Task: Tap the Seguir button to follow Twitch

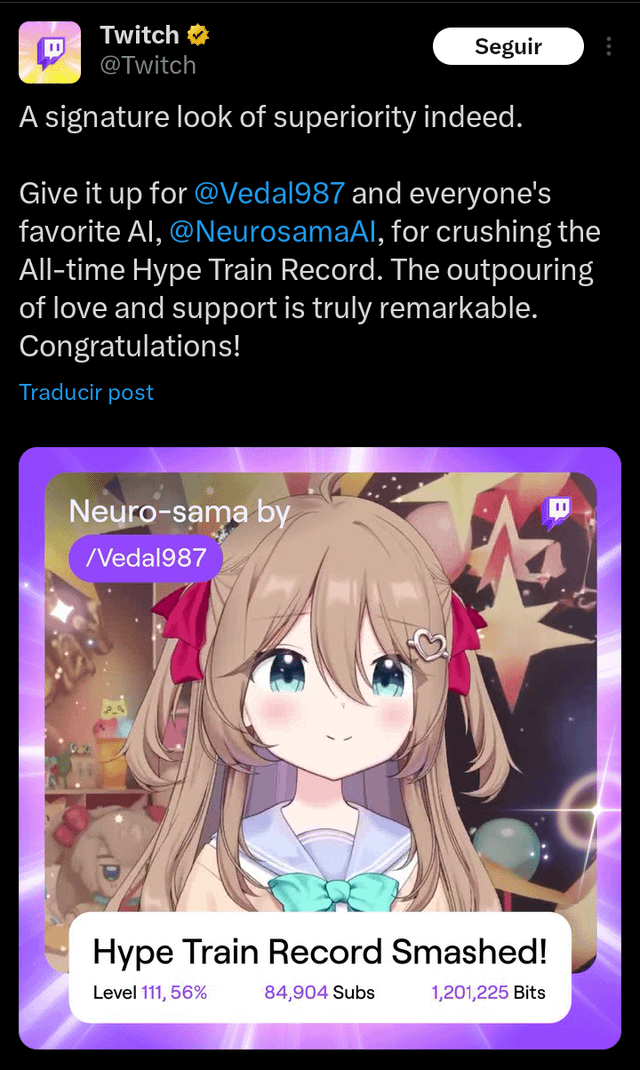Action: [508, 46]
